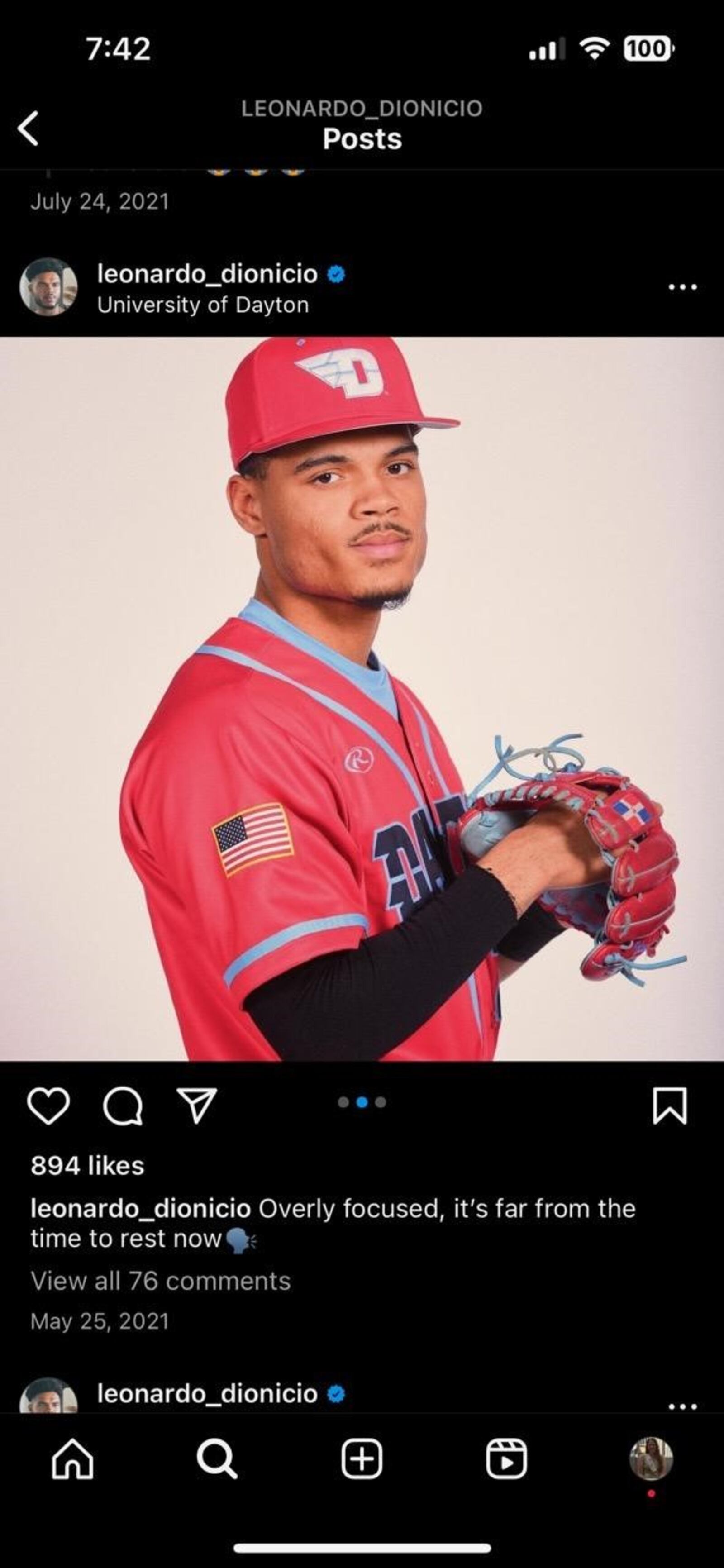724x1568 pixels.
Task: Like the University of Dayton post
Action: pyautogui.click(x=48, y=1106)
